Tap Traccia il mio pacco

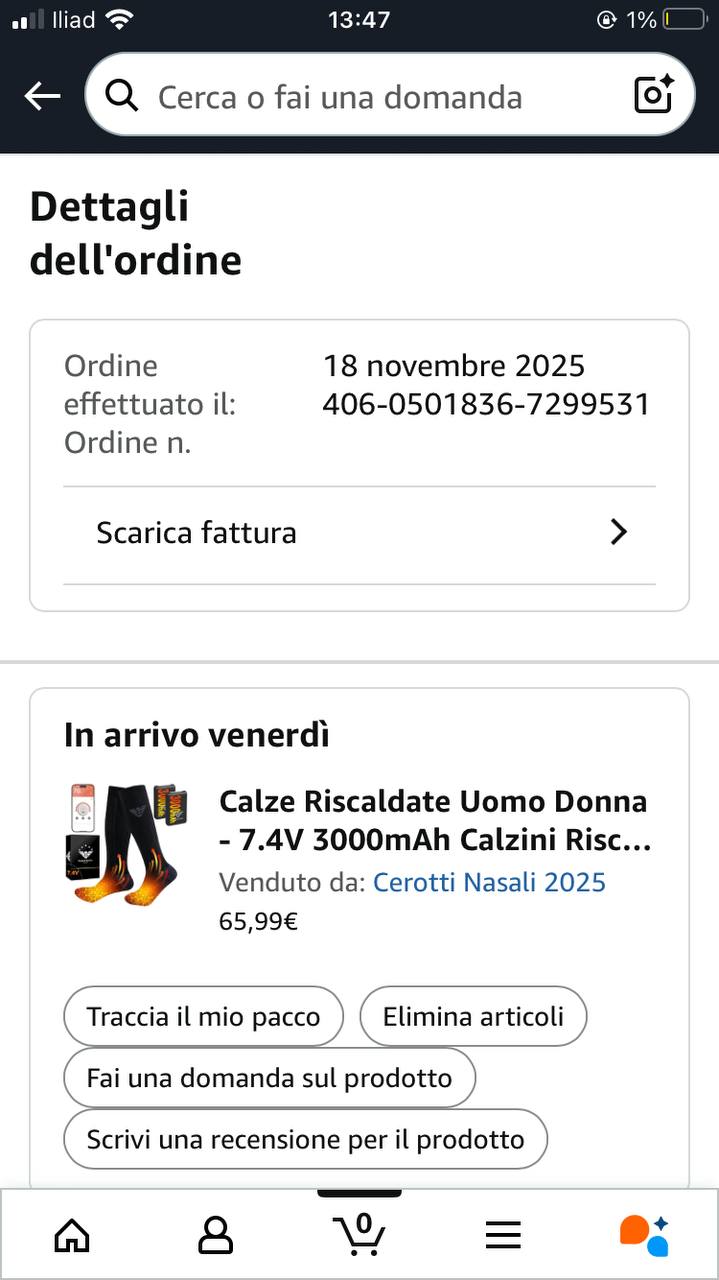tap(203, 1017)
